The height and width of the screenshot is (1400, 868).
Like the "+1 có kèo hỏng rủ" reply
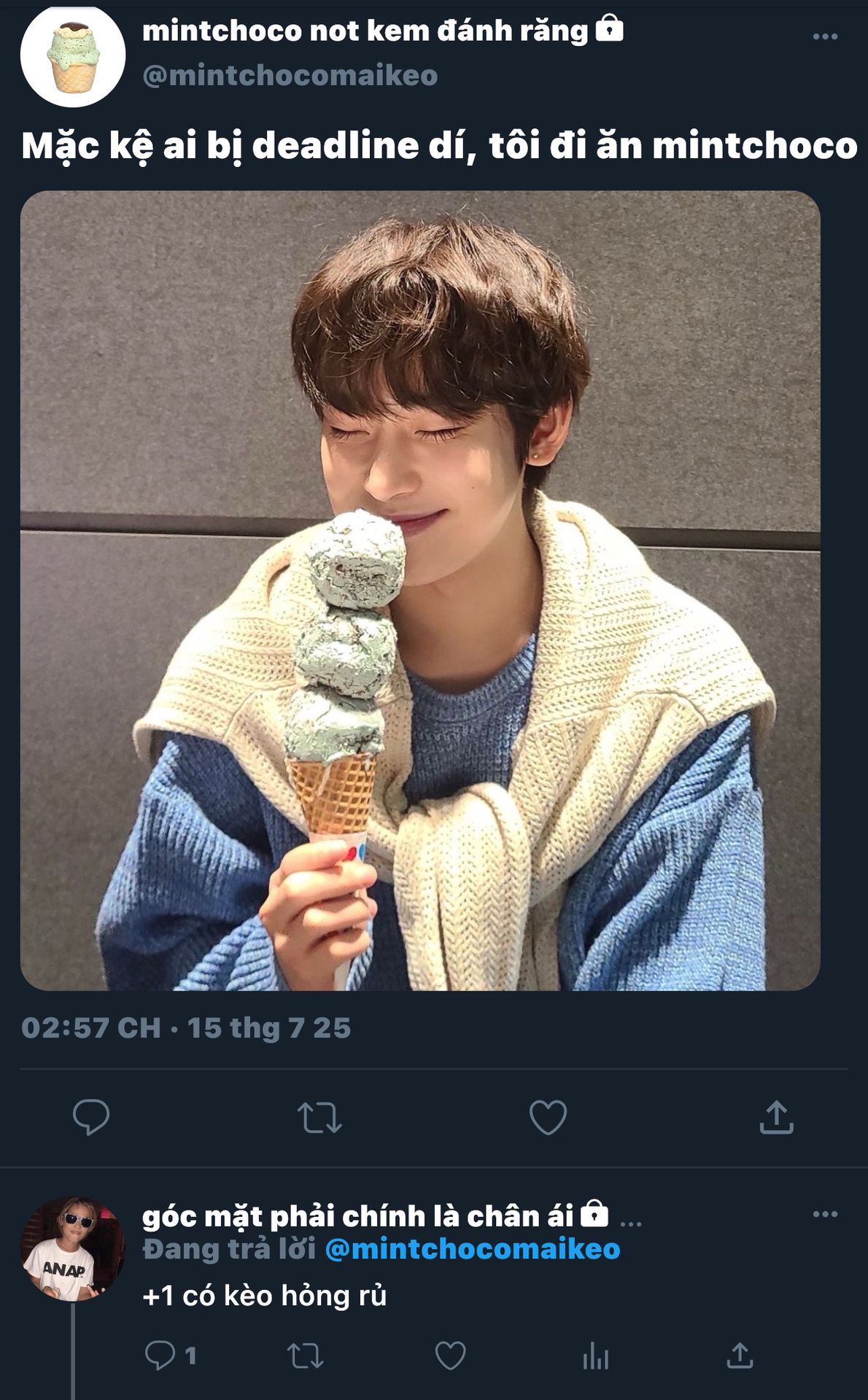pos(450,1356)
